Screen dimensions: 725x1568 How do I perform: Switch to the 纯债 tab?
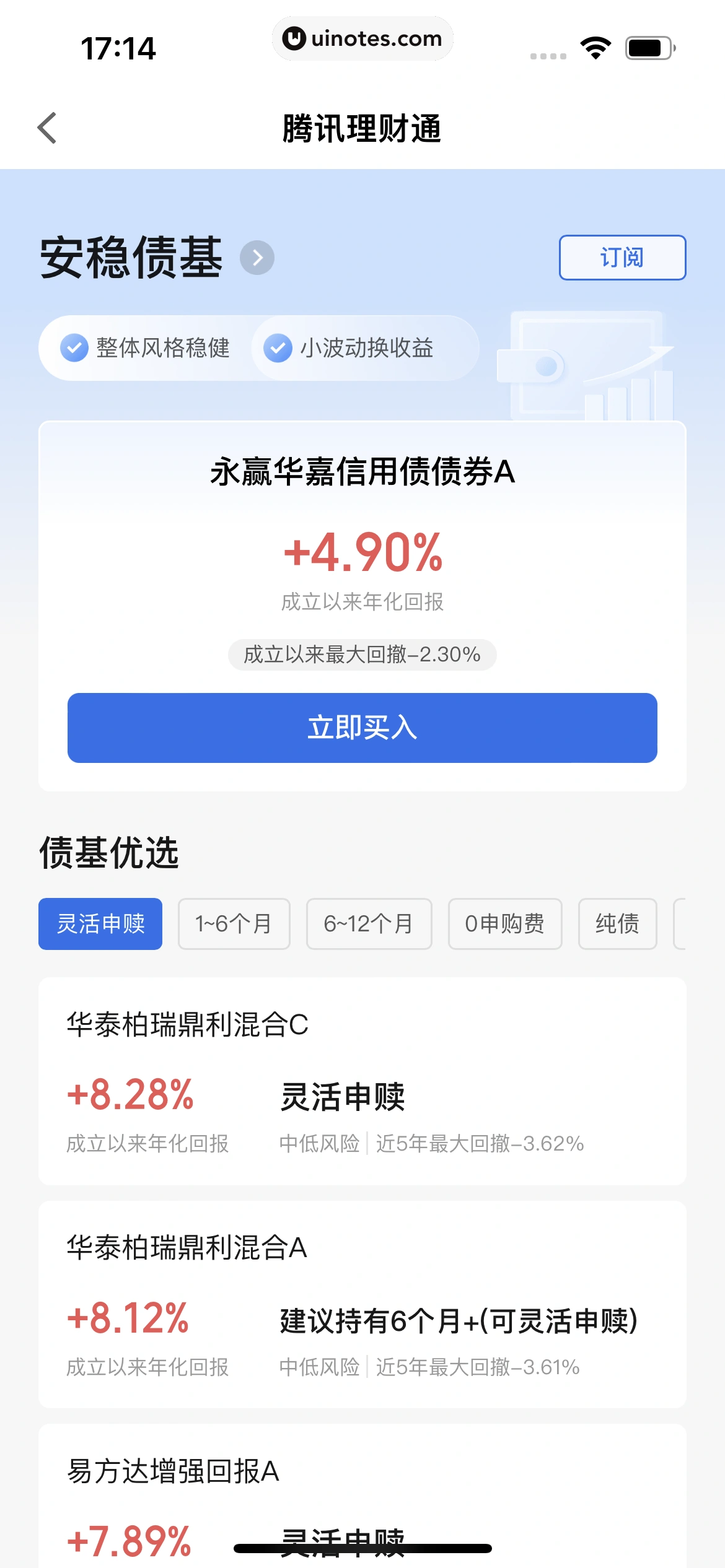coord(617,924)
